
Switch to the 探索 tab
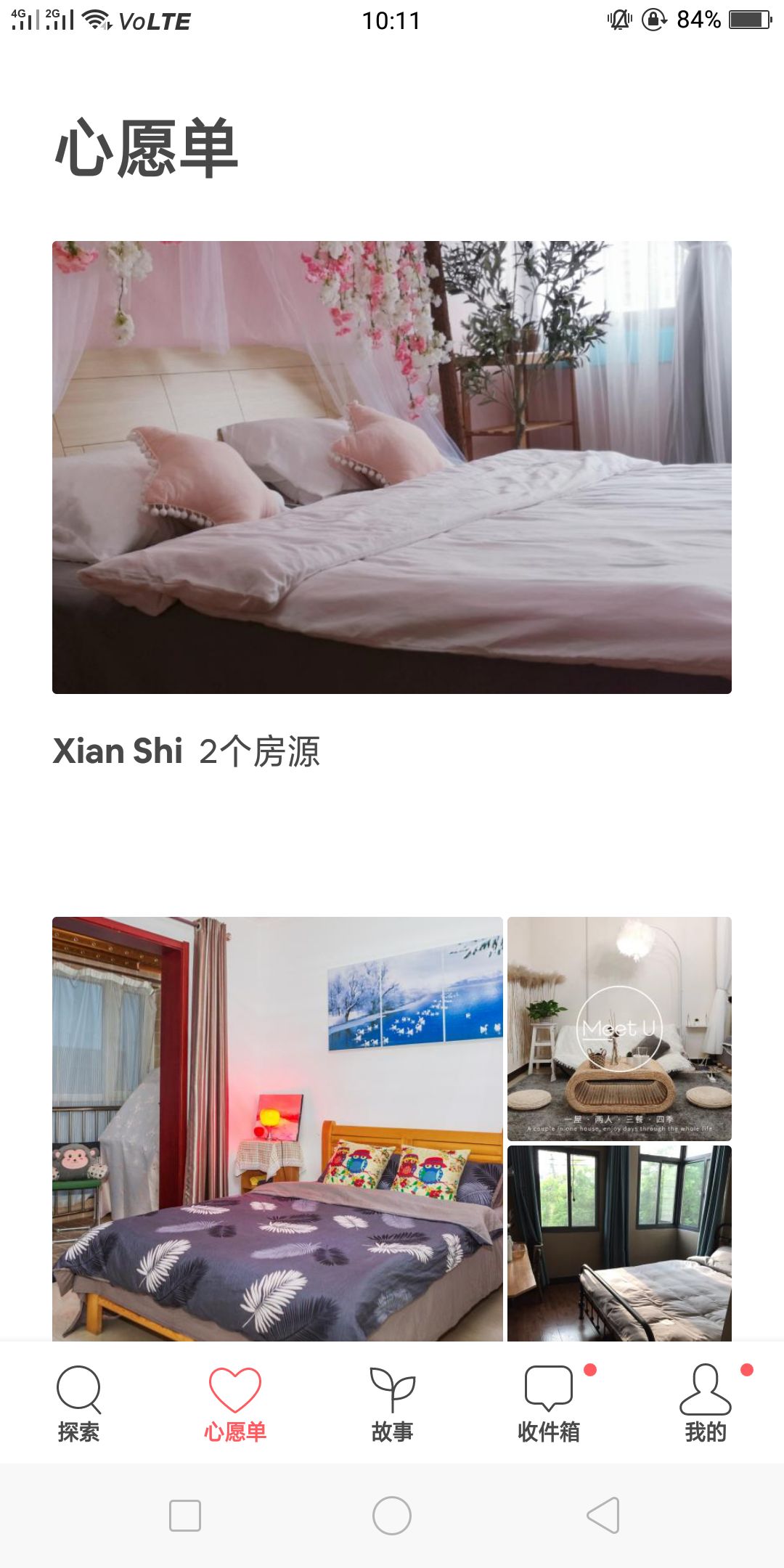point(80,1401)
